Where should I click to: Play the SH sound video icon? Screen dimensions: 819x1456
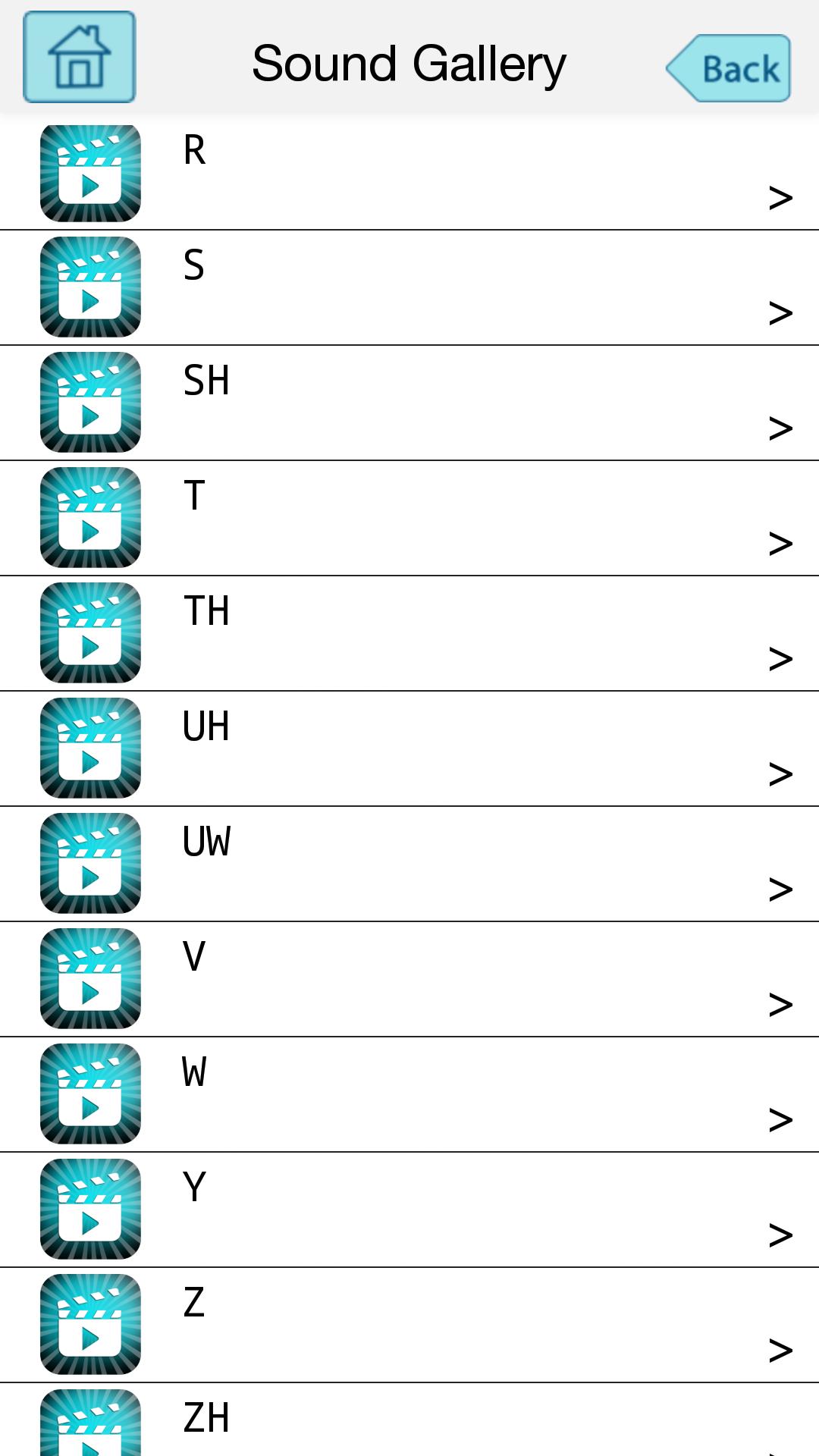pos(89,403)
